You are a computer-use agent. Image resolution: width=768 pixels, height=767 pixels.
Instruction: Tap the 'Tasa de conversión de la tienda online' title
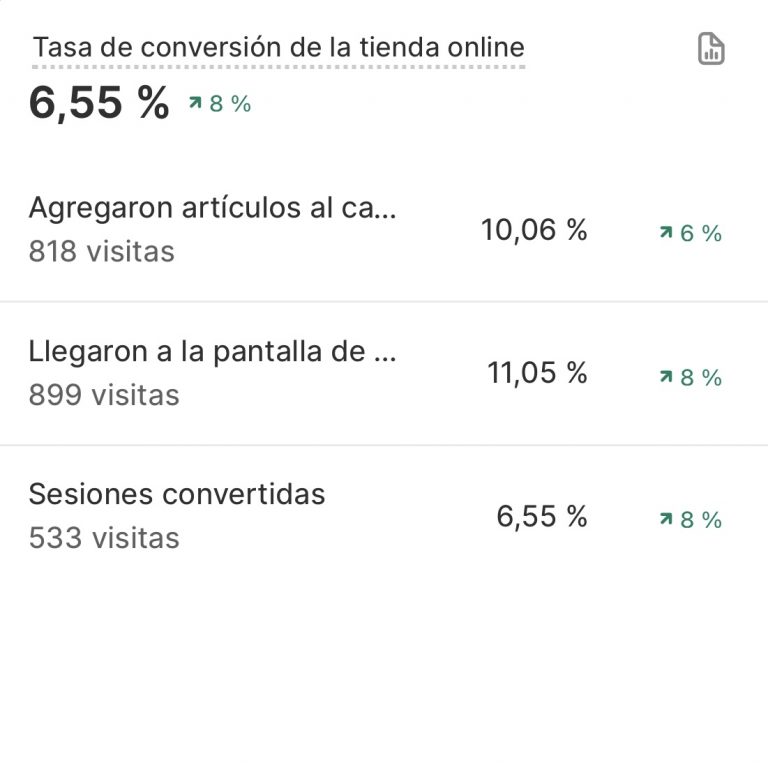[278, 47]
